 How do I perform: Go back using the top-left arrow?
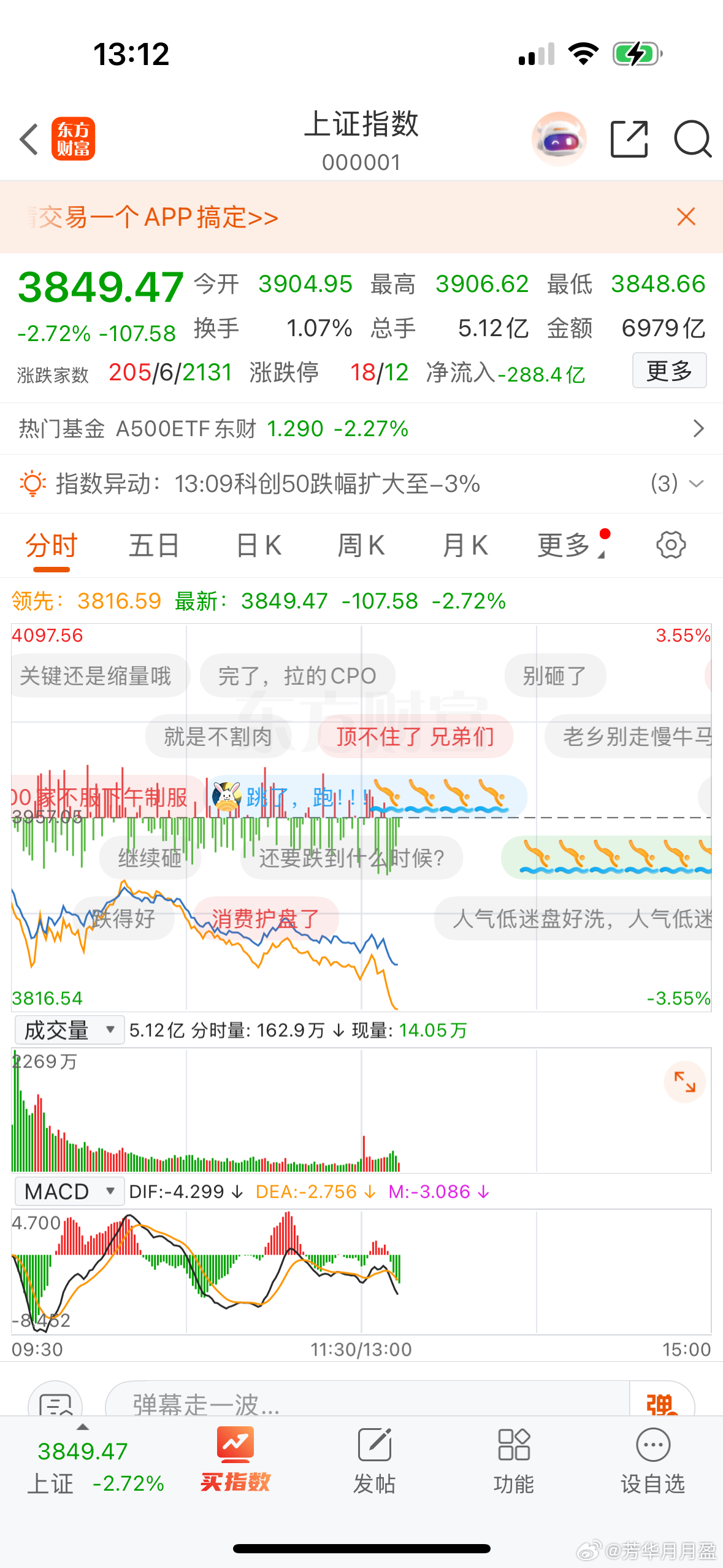29,139
